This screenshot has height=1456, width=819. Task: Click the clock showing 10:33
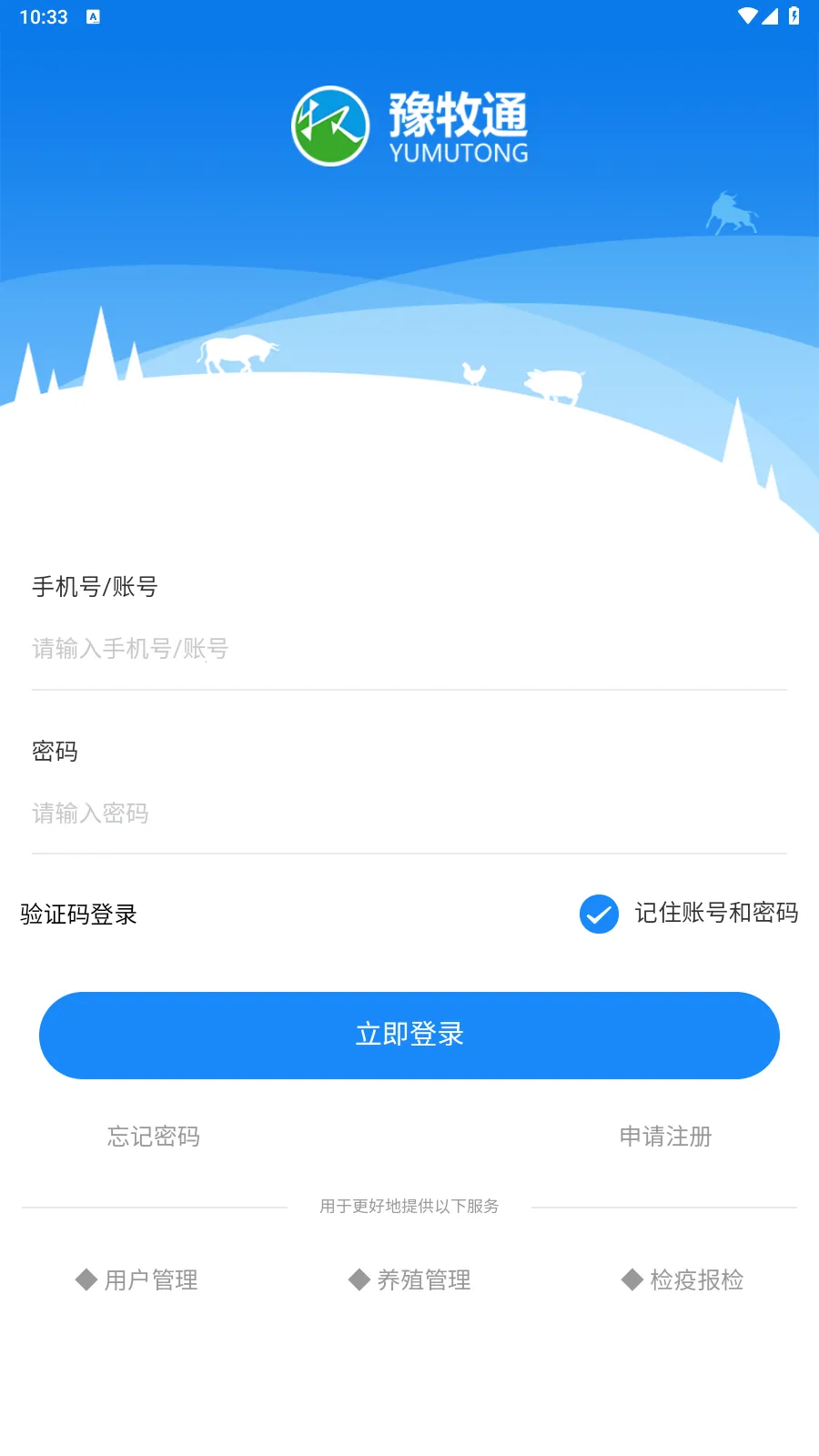(x=42, y=15)
